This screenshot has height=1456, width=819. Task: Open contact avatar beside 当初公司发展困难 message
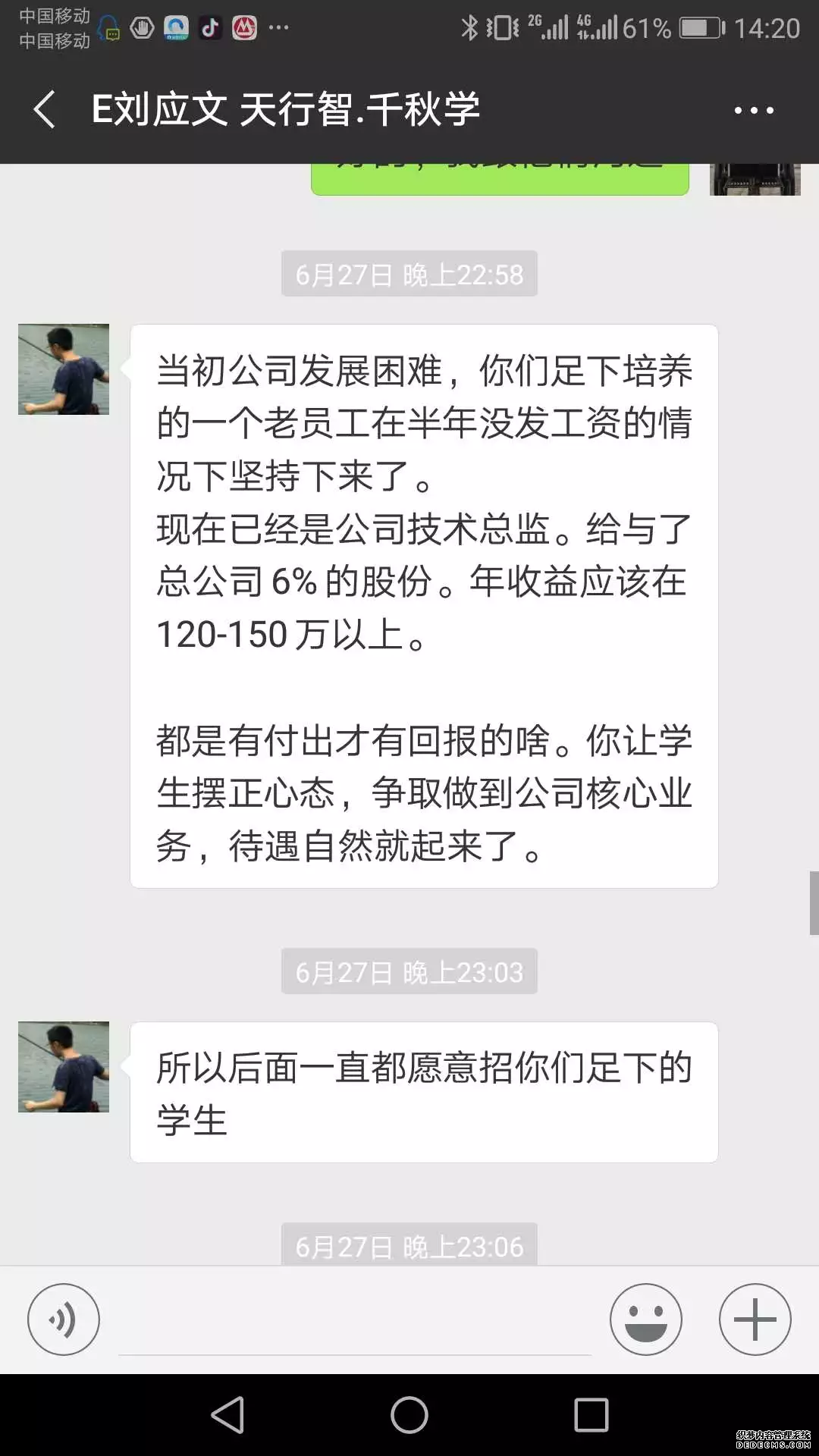click(64, 369)
